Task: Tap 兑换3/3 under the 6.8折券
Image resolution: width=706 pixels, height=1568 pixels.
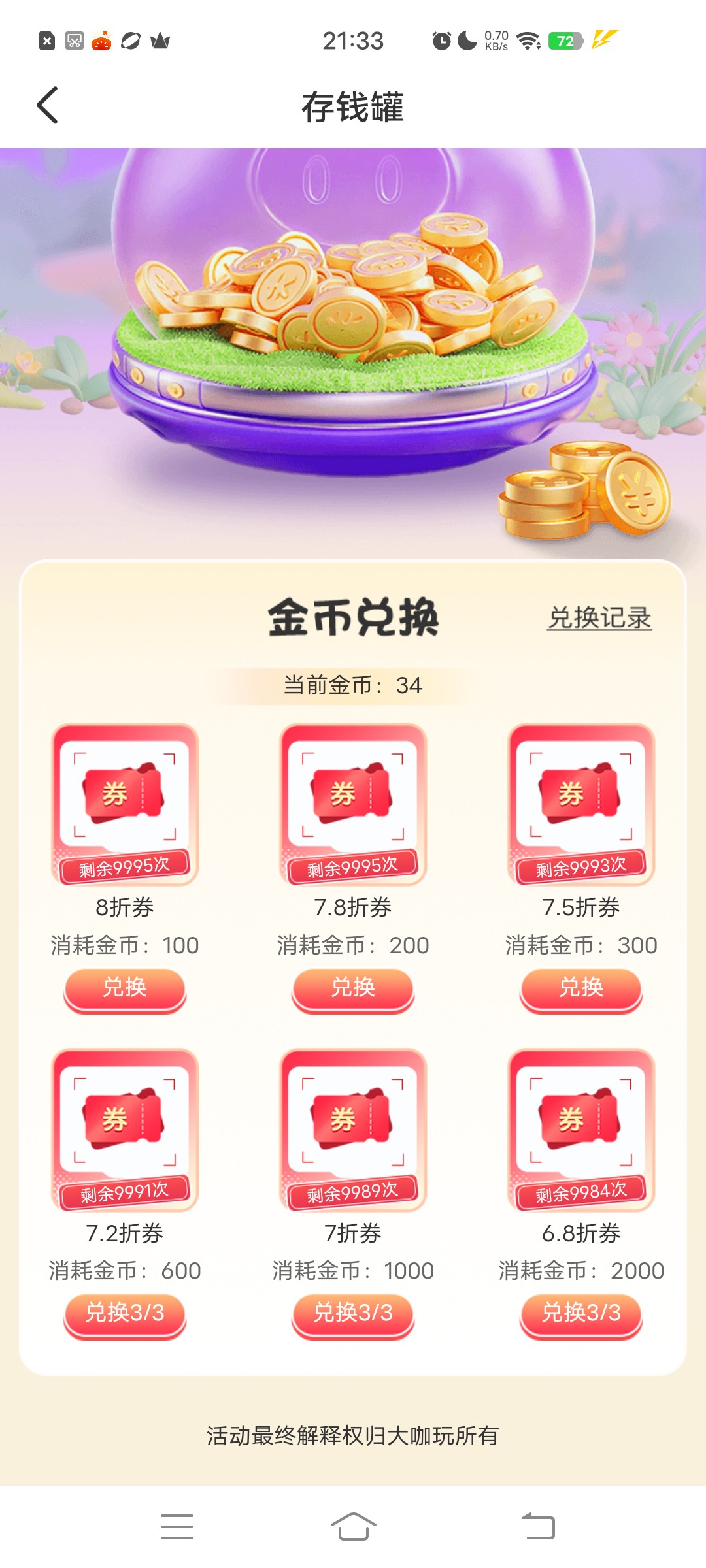Action: [581, 1313]
